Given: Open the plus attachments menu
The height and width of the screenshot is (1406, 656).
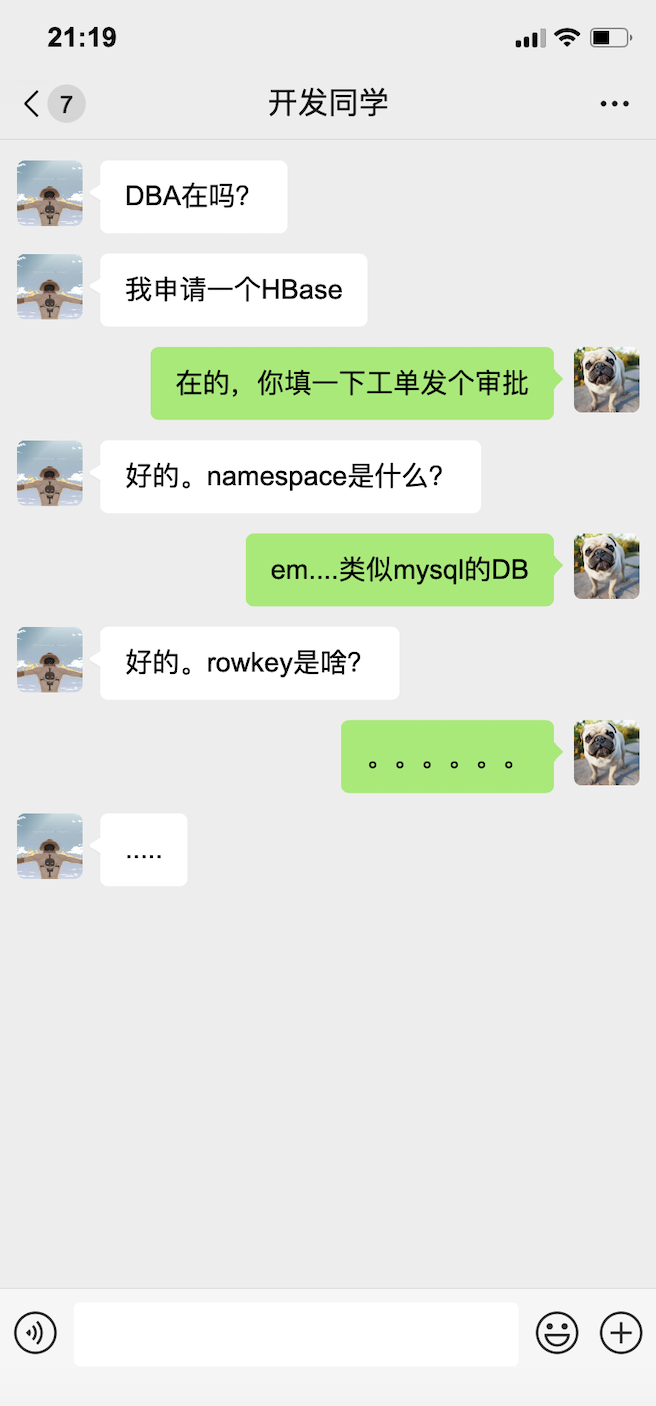Looking at the screenshot, I should click(620, 1333).
